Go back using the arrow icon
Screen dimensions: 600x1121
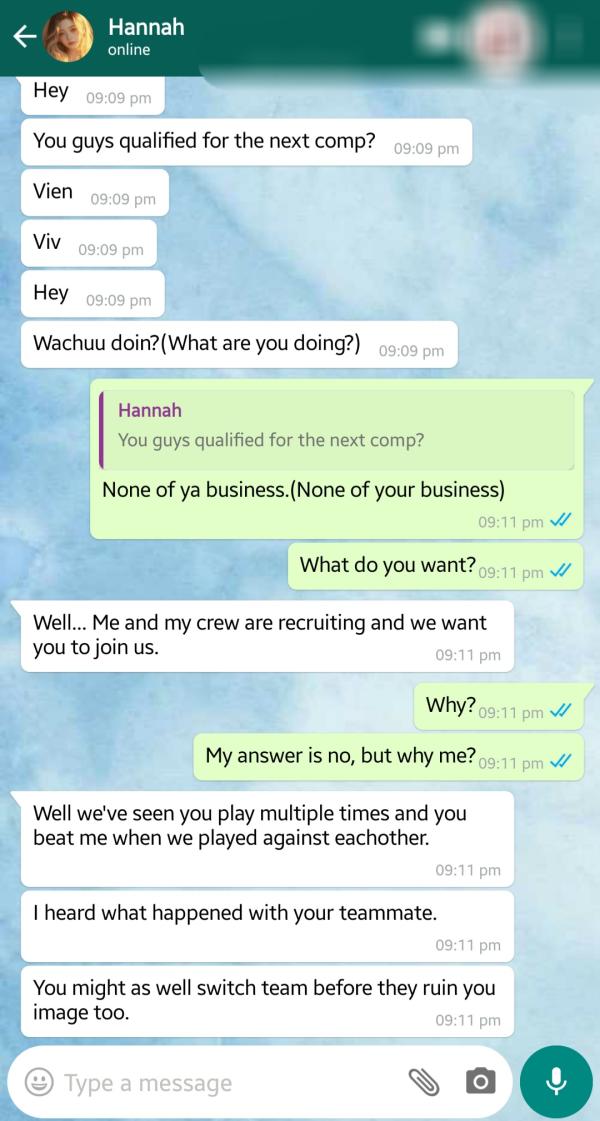[x=24, y=37]
